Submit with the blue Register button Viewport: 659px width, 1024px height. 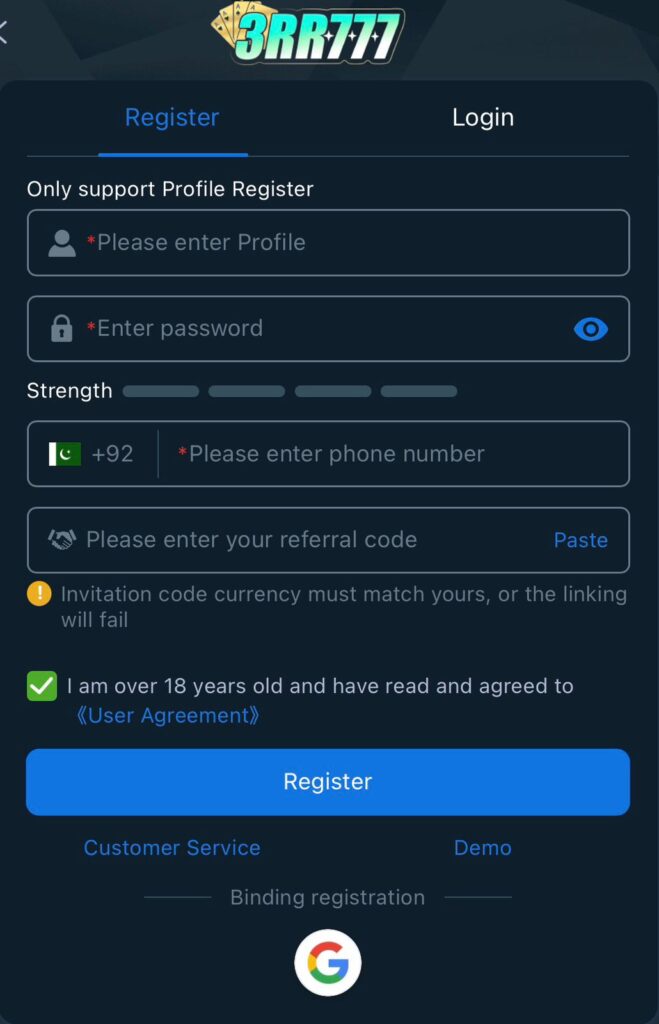click(328, 782)
